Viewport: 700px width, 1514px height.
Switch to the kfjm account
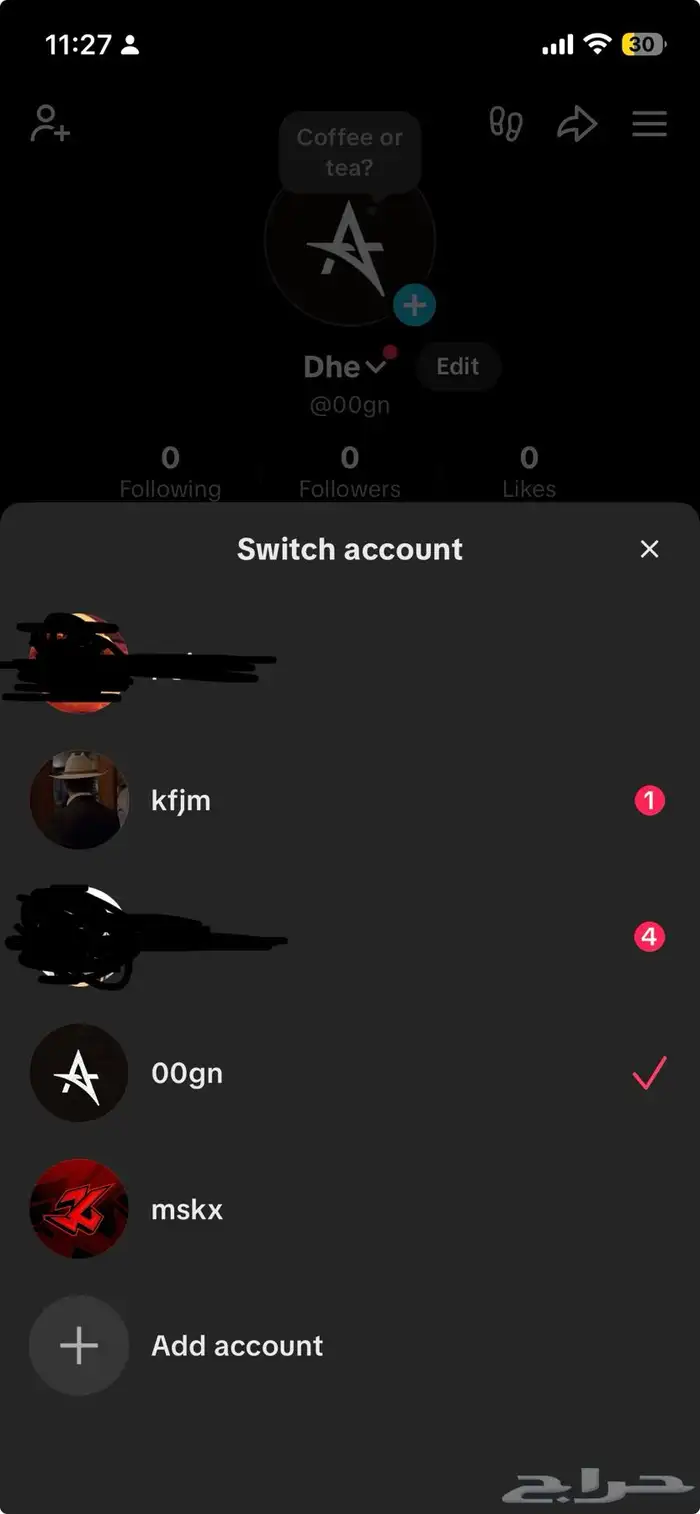[x=181, y=800]
